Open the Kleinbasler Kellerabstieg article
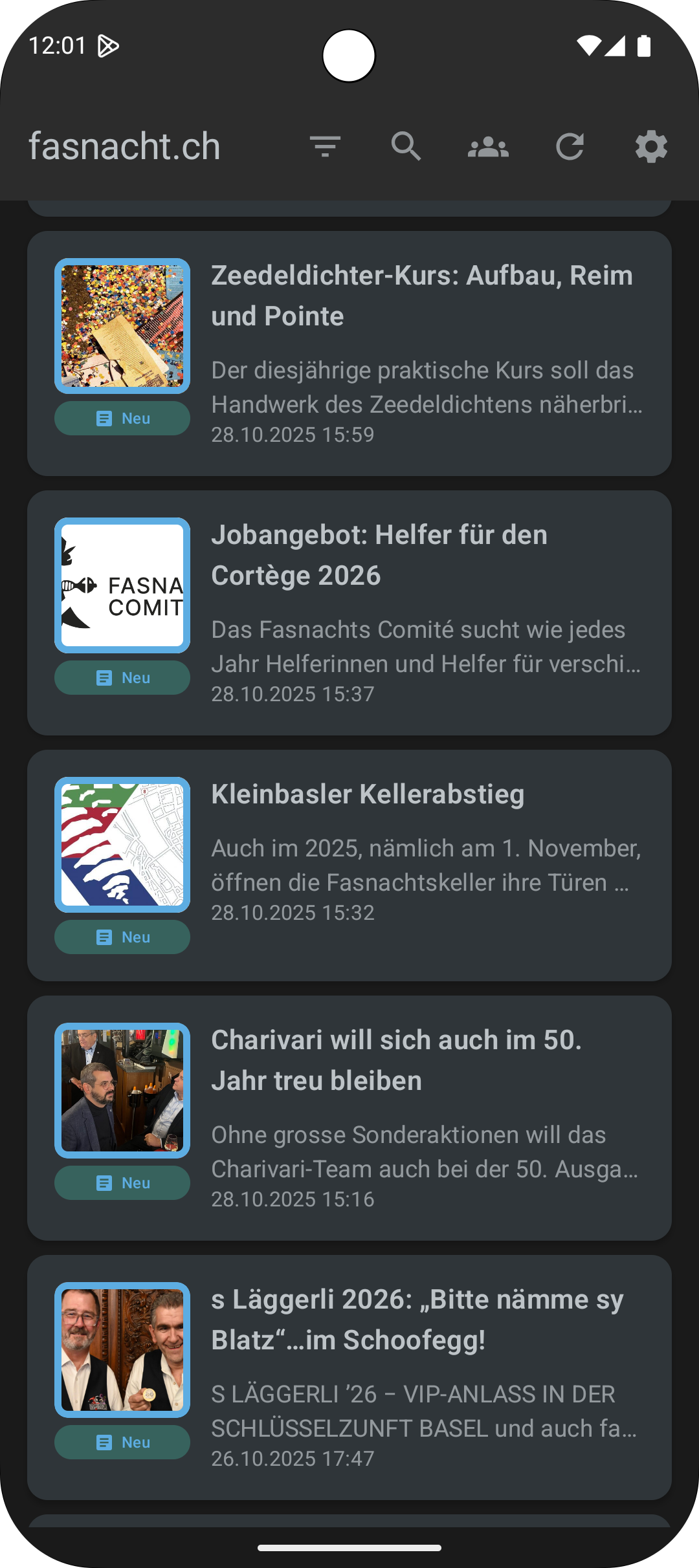699x1568 pixels. [x=368, y=794]
